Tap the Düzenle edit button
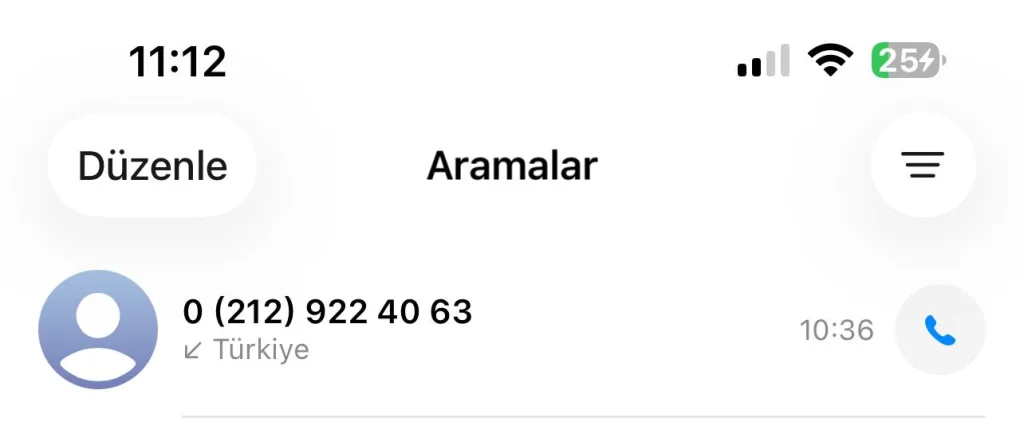 pos(152,165)
